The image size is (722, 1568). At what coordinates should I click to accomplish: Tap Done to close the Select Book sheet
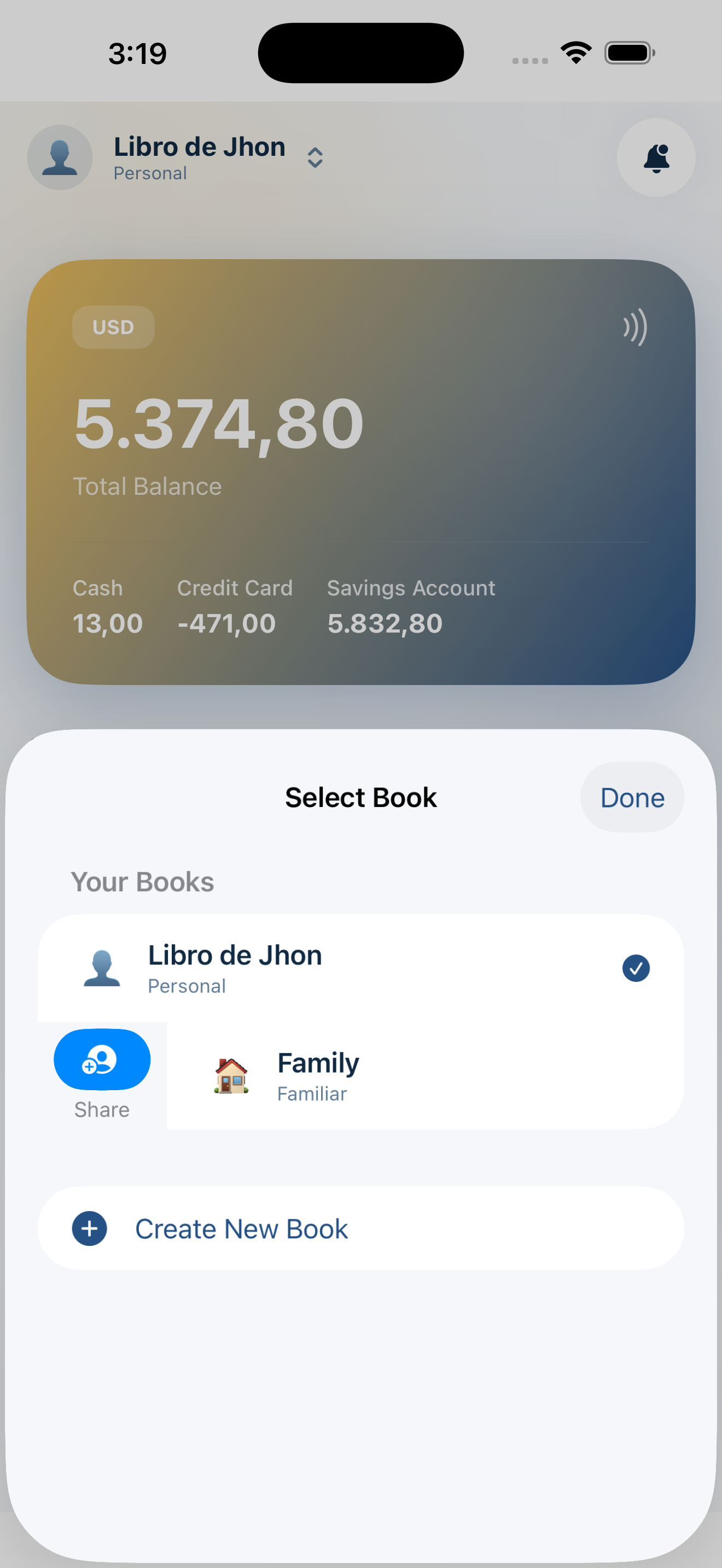click(x=631, y=797)
